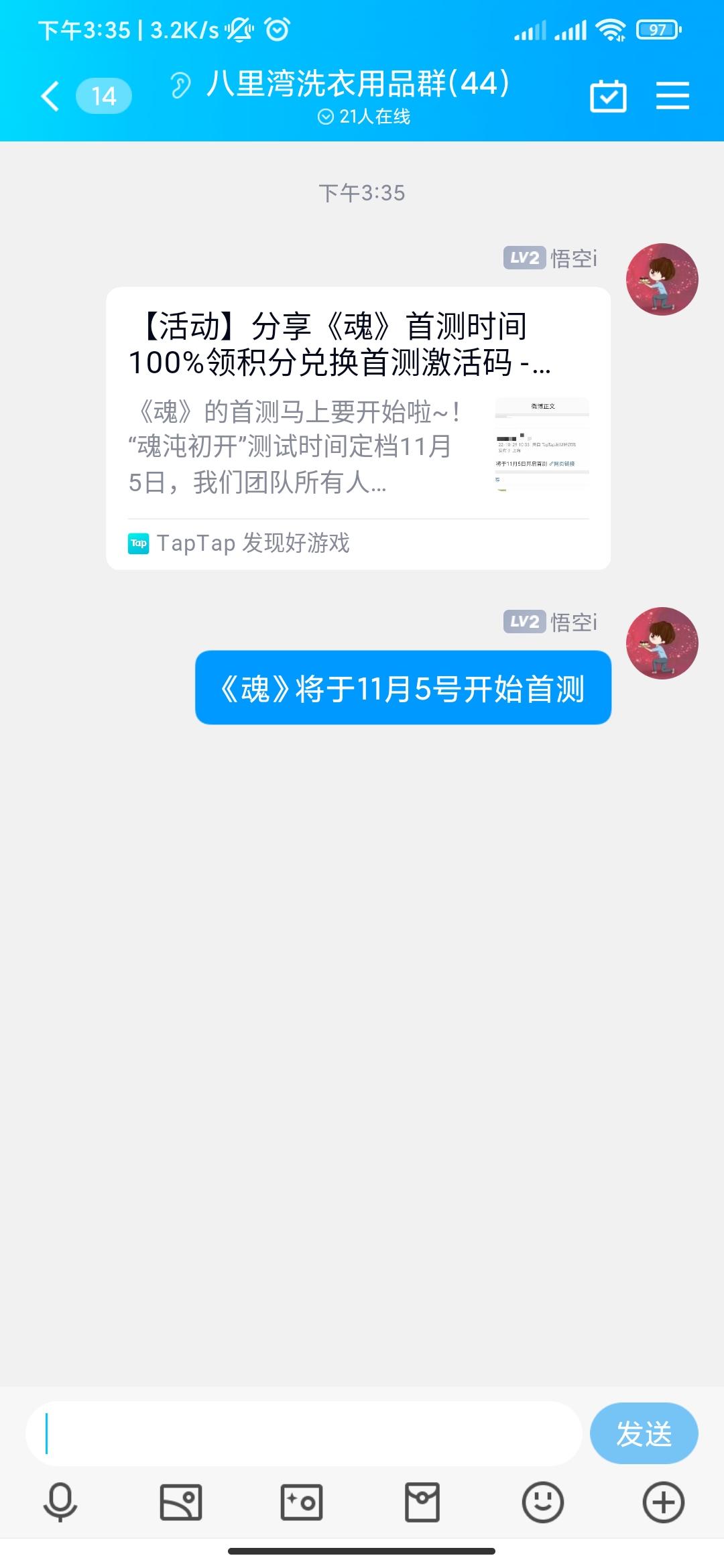Open 悟空i avatar next to the link card
The image size is (724, 1568).
(663, 279)
